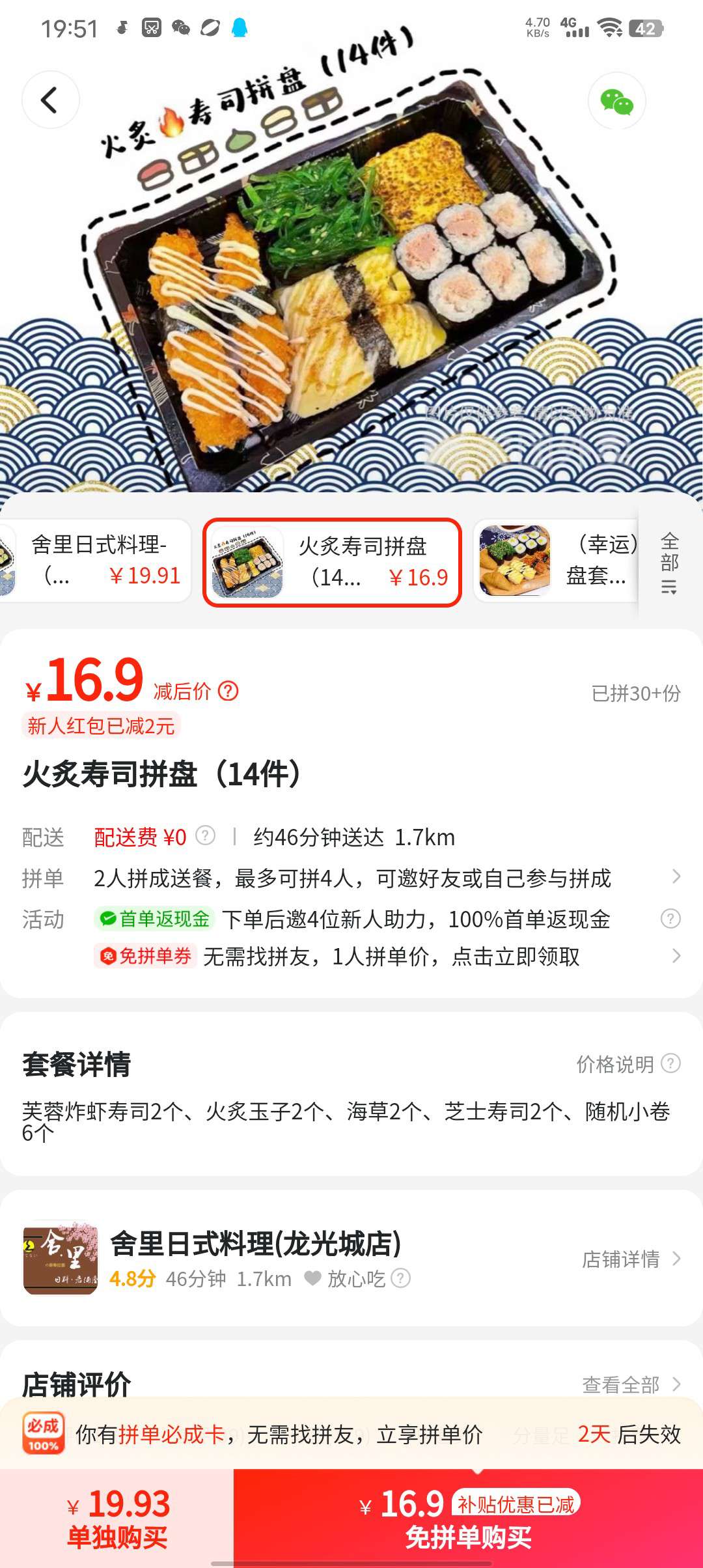
Task: Show all items with 全部 button
Action: [669, 561]
